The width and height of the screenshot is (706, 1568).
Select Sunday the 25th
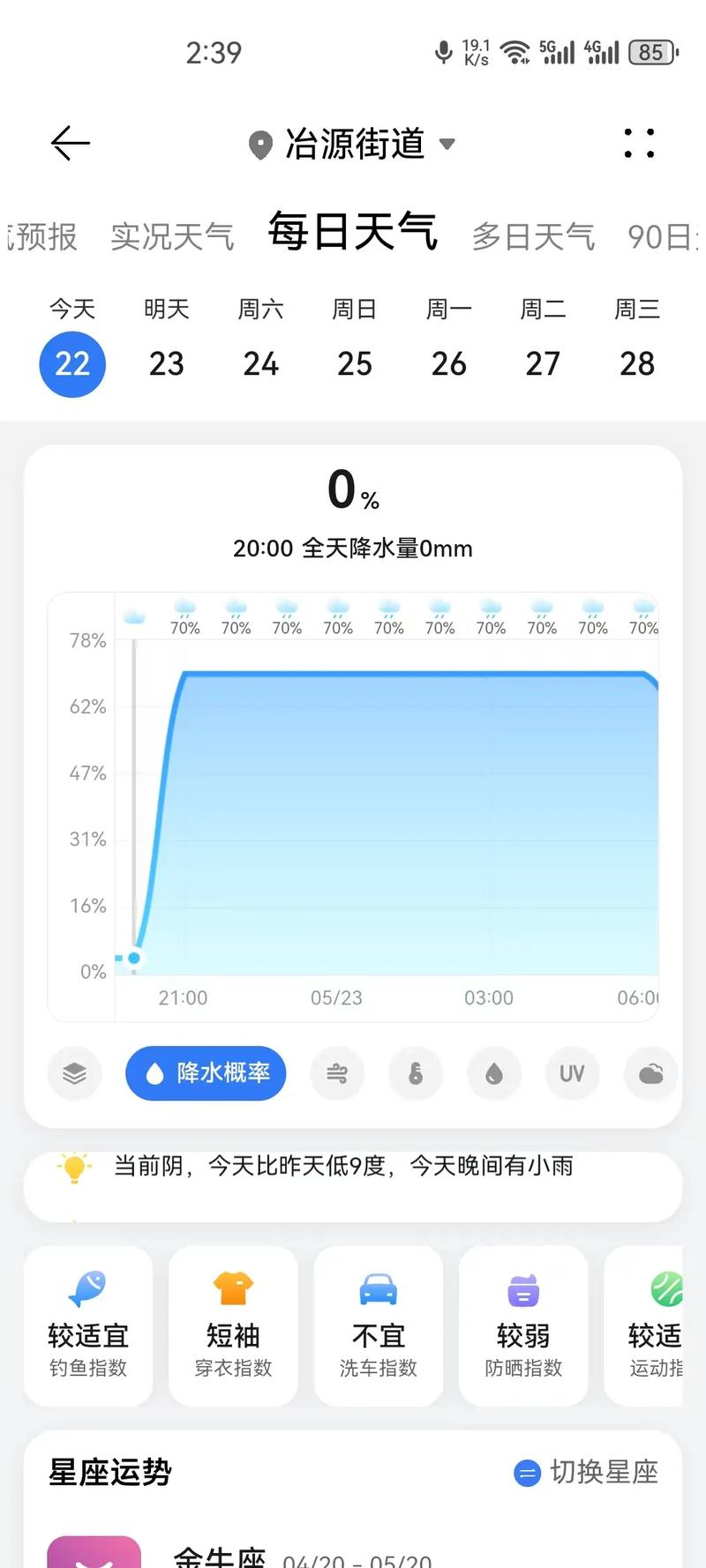click(355, 363)
